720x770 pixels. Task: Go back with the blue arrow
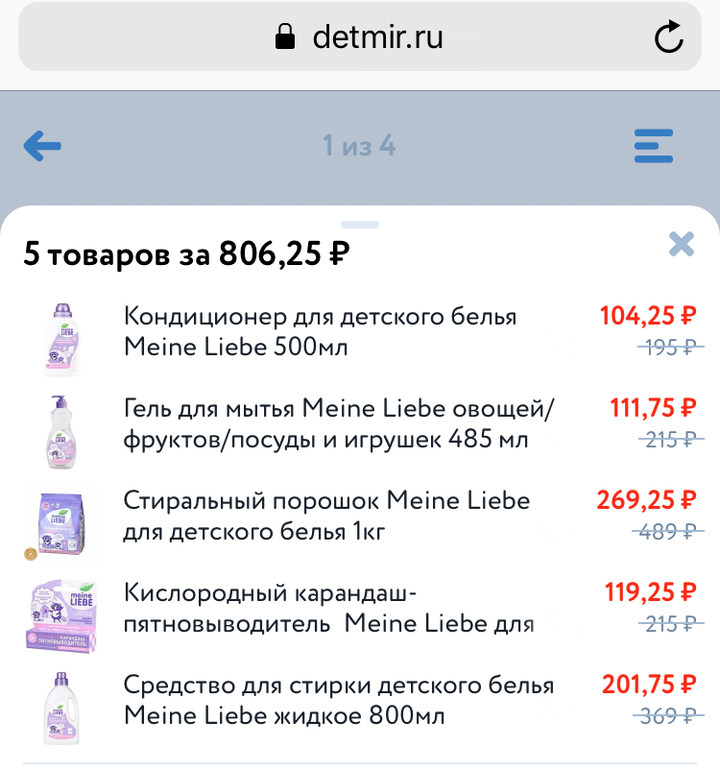(42, 147)
